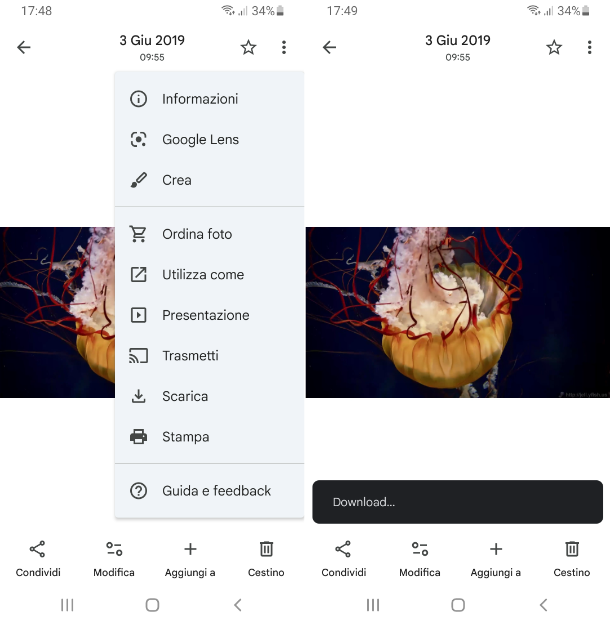Image resolution: width=610 pixels, height=625 pixels.
Task: Choose the Crea menu option
Action: (x=177, y=180)
